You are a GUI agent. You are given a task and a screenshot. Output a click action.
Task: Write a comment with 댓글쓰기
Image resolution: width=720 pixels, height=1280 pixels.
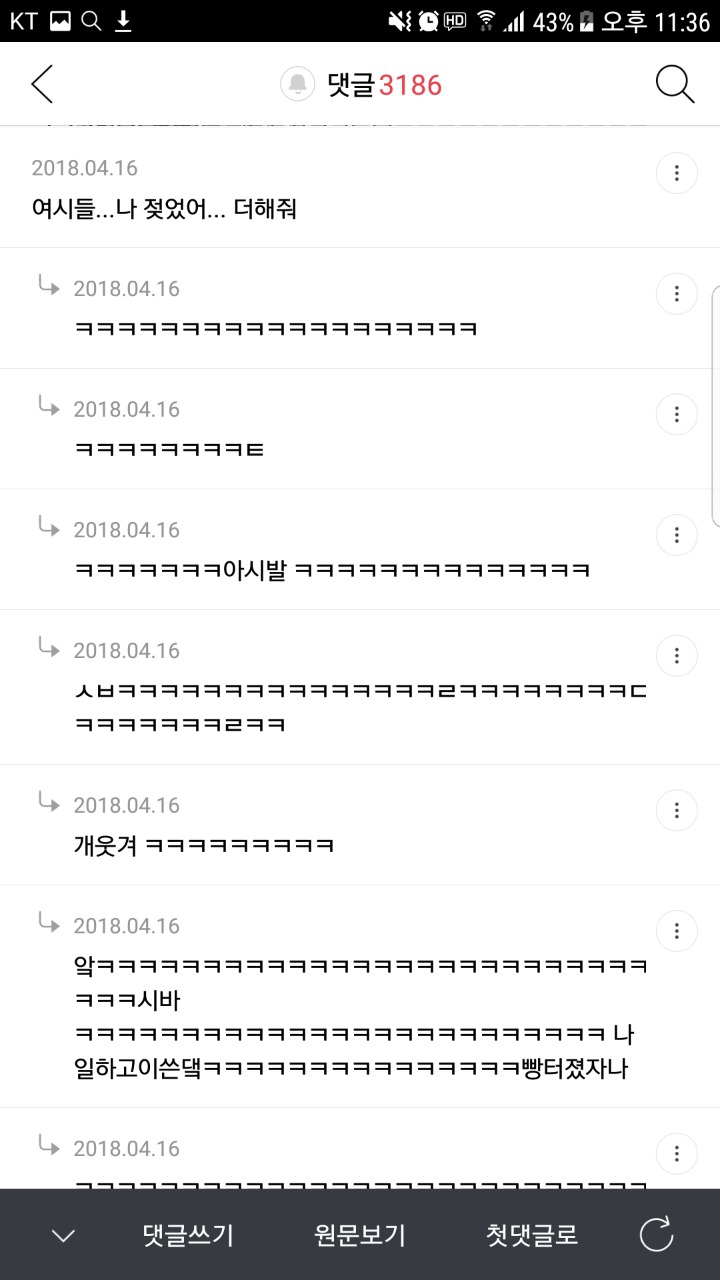point(188,1236)
